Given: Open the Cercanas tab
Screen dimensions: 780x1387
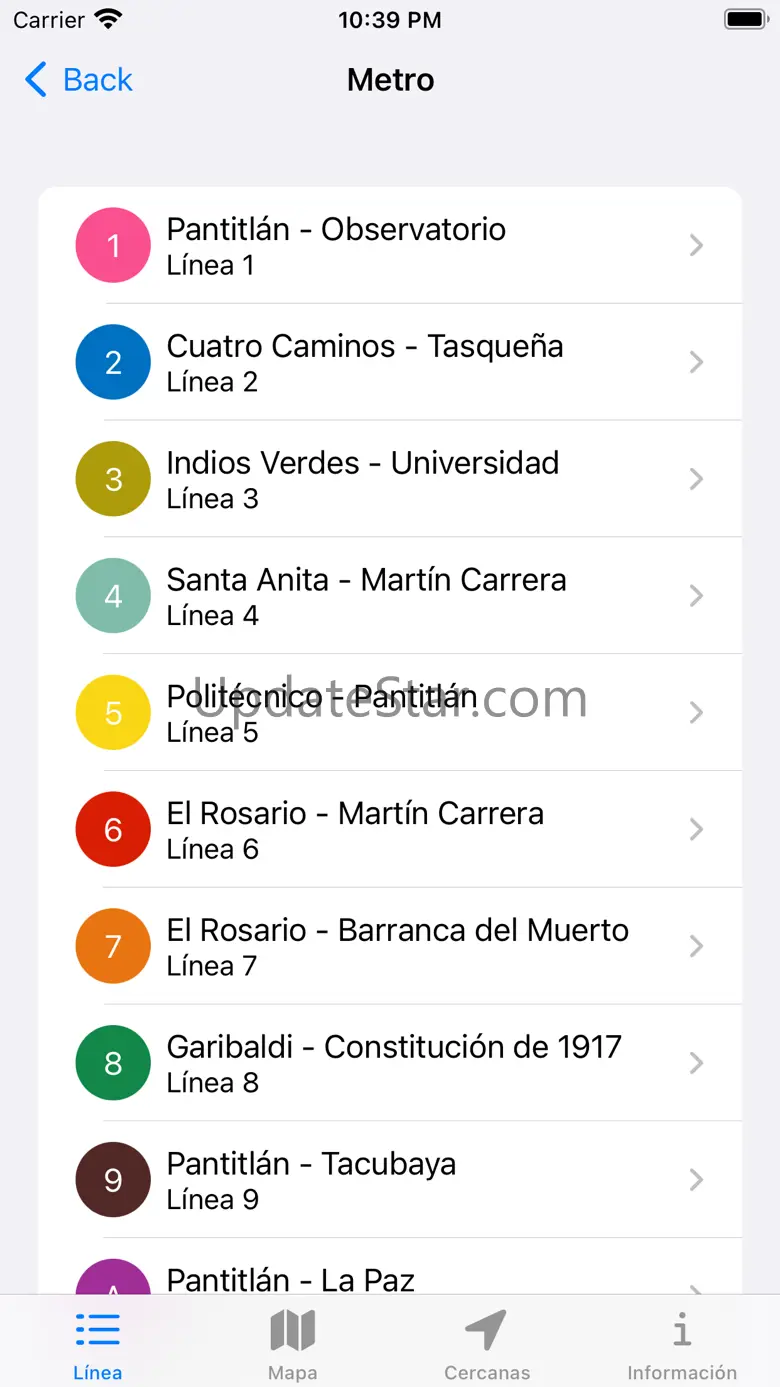Looking at the screenshot, I should click(x=487, y=1344).
